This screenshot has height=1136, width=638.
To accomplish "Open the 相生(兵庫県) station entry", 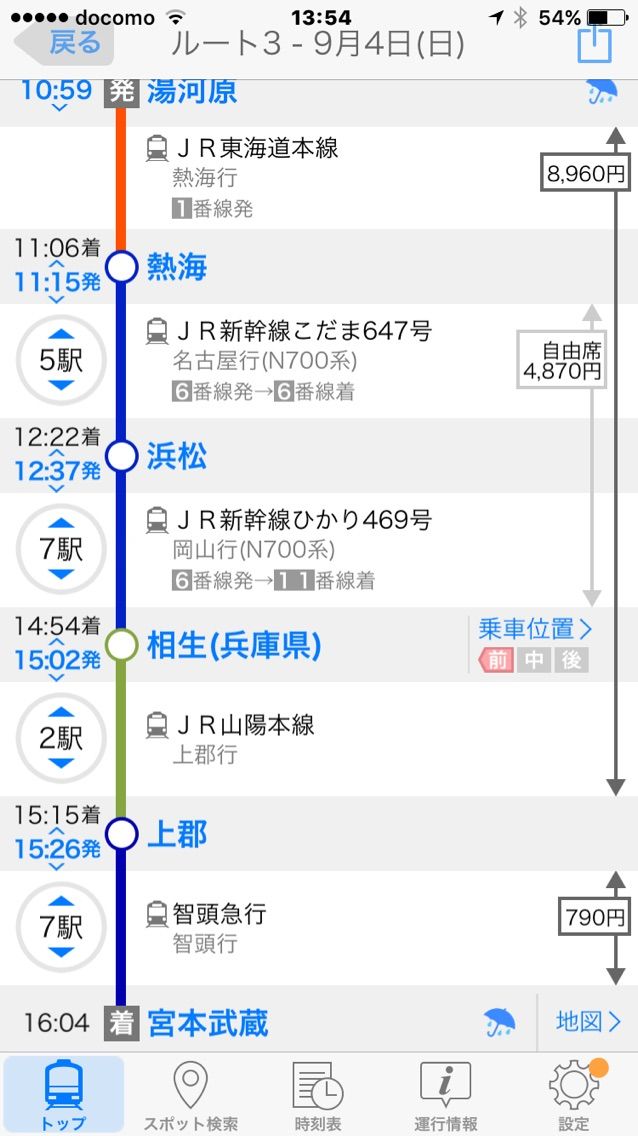I will tap(234, 646).
